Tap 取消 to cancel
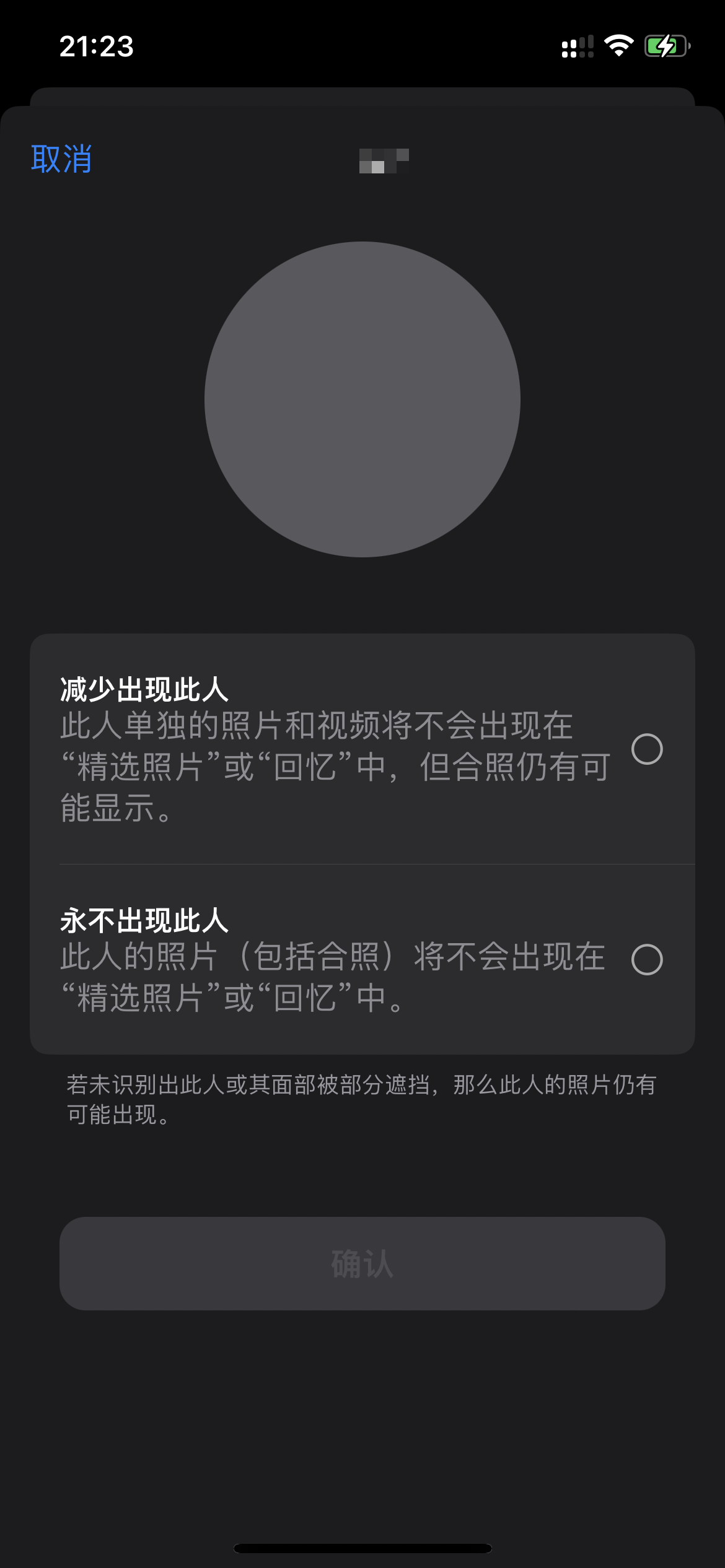This screenshot has width=725, height=1568. click(61, 159)
